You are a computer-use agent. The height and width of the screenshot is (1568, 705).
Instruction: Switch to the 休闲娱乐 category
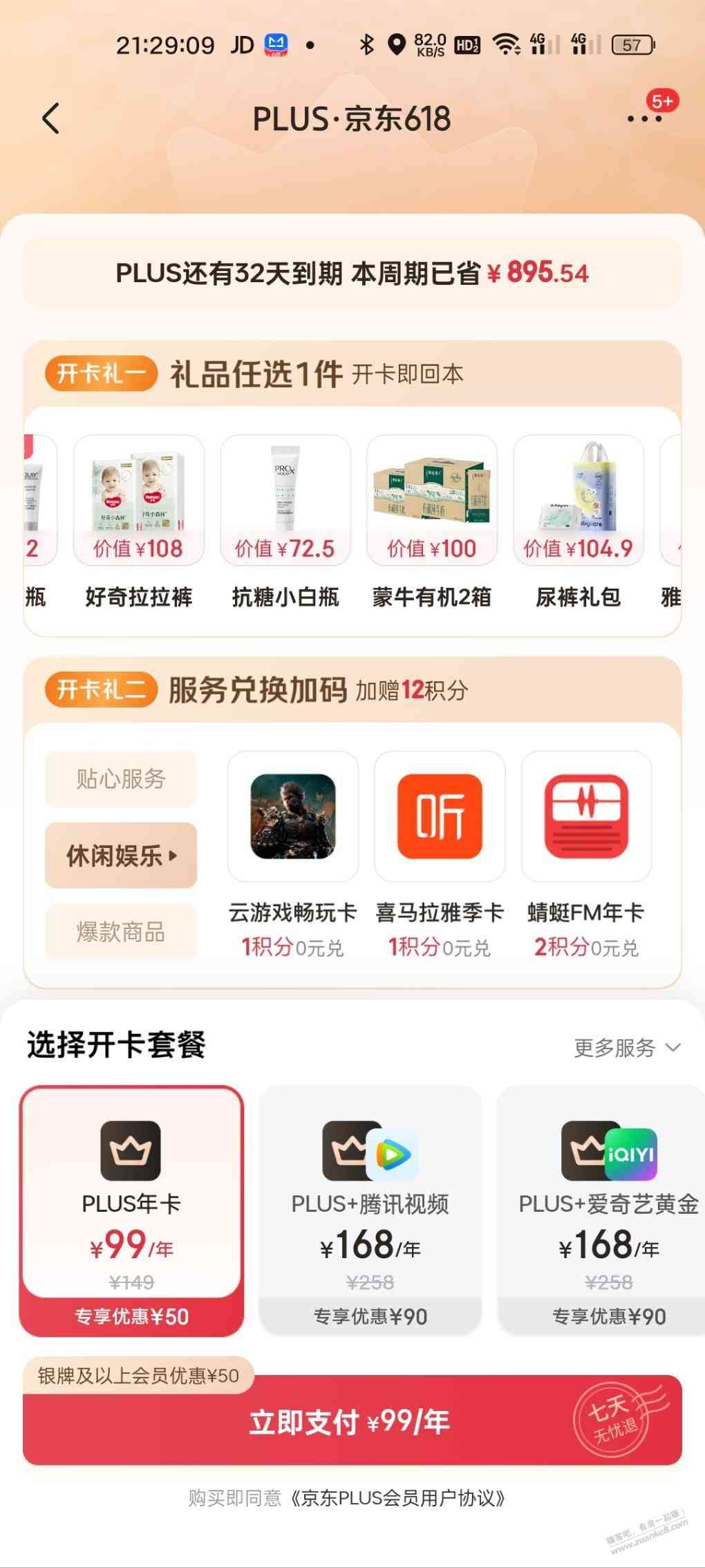pyautogui.click(x=121, y=856)
